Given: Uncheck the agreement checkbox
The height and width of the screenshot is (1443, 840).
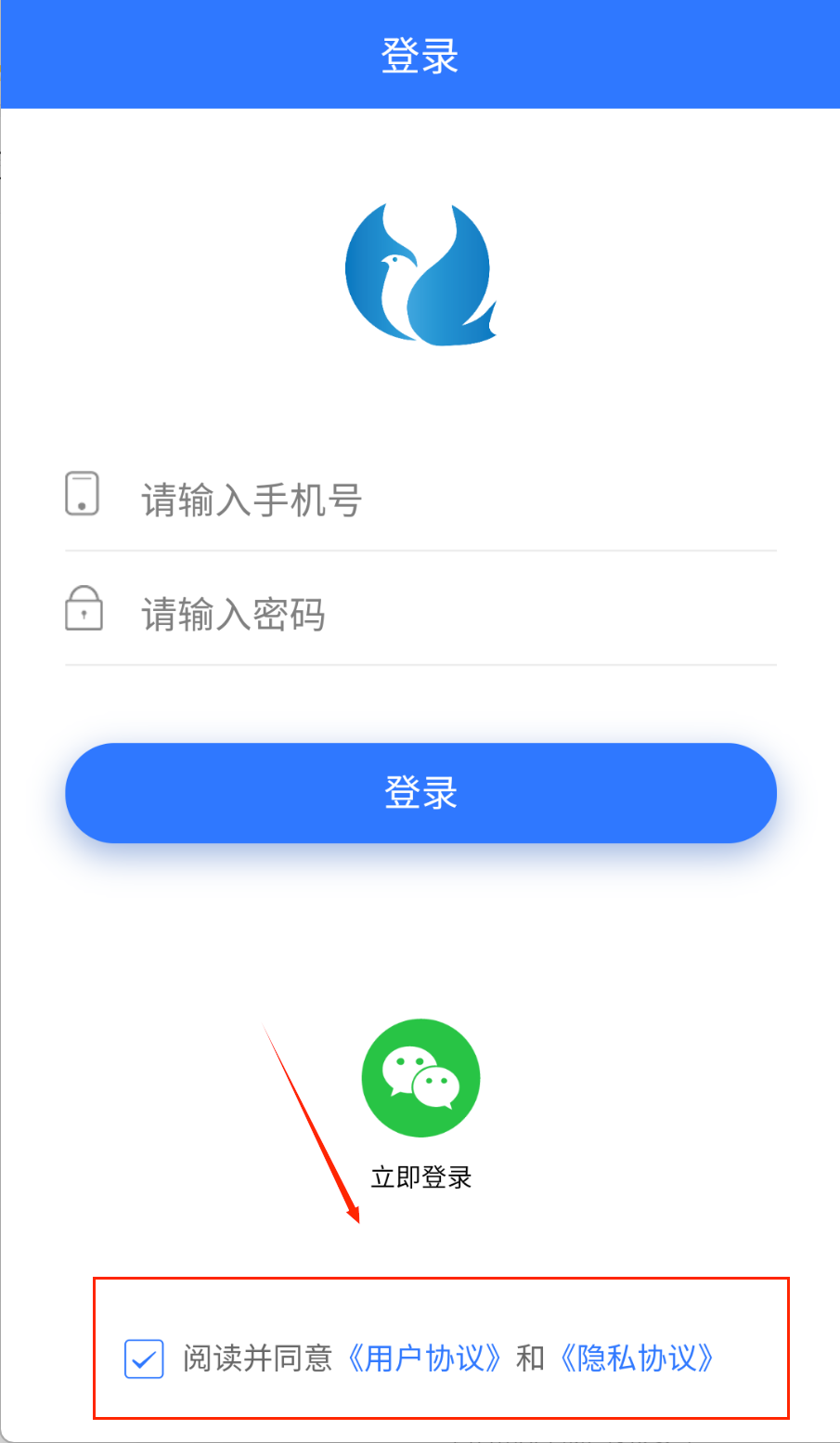Looking at the screenshot, I should point(144,1359).
